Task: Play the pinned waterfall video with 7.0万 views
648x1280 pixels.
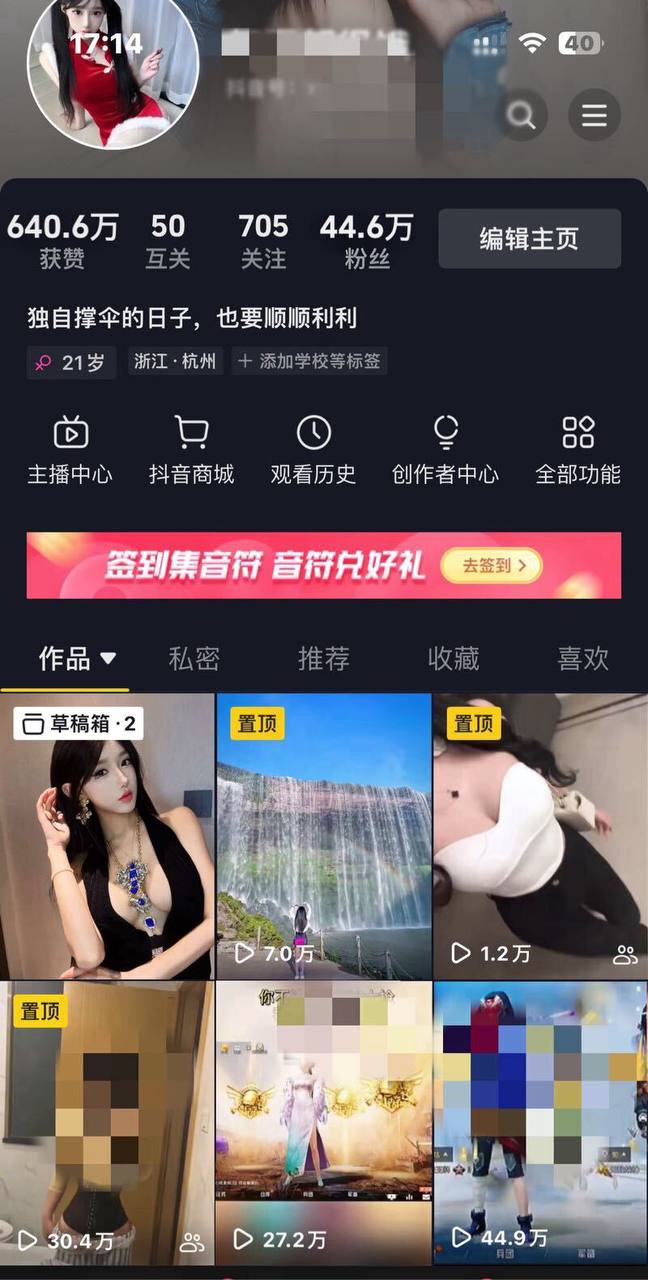Action: (x=324, y=836)
